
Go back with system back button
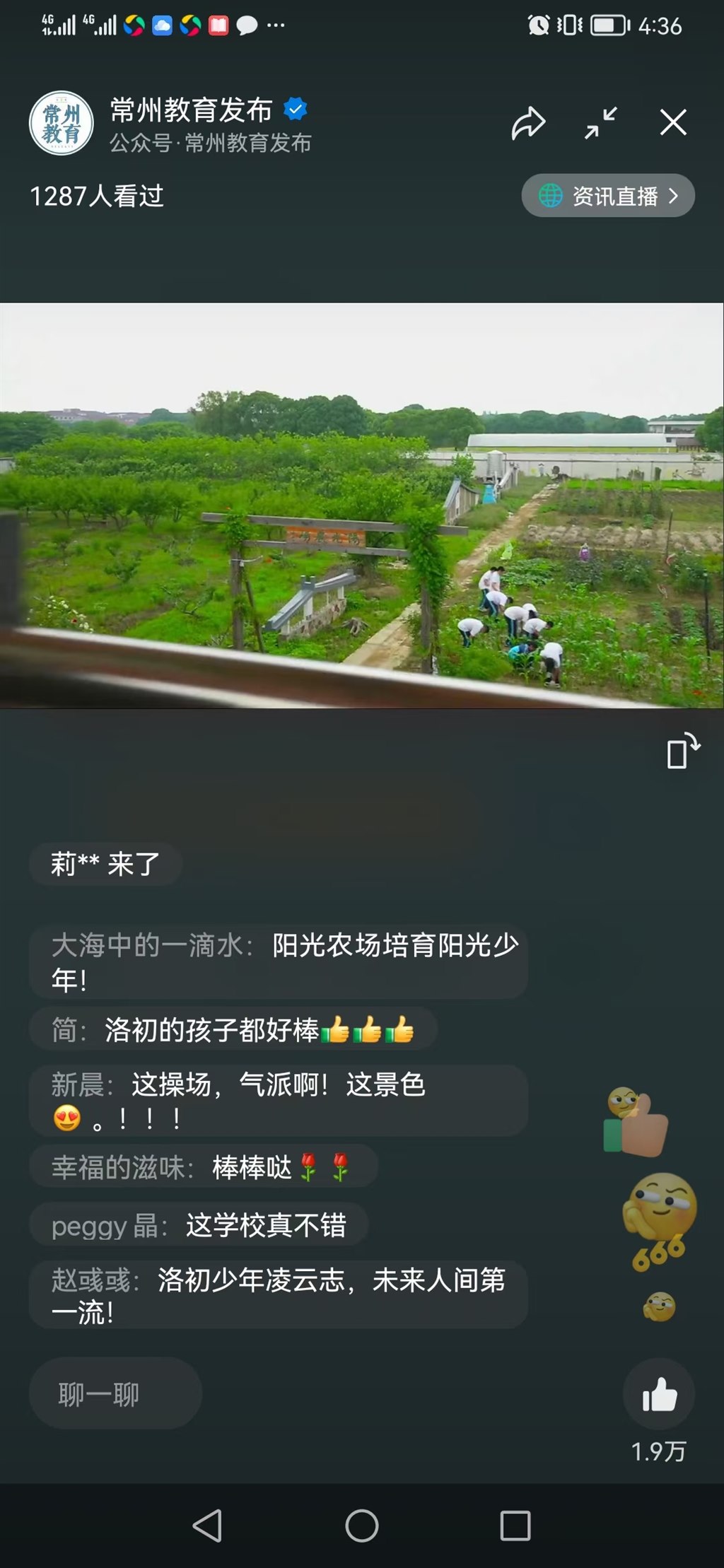coord(207,1526)
